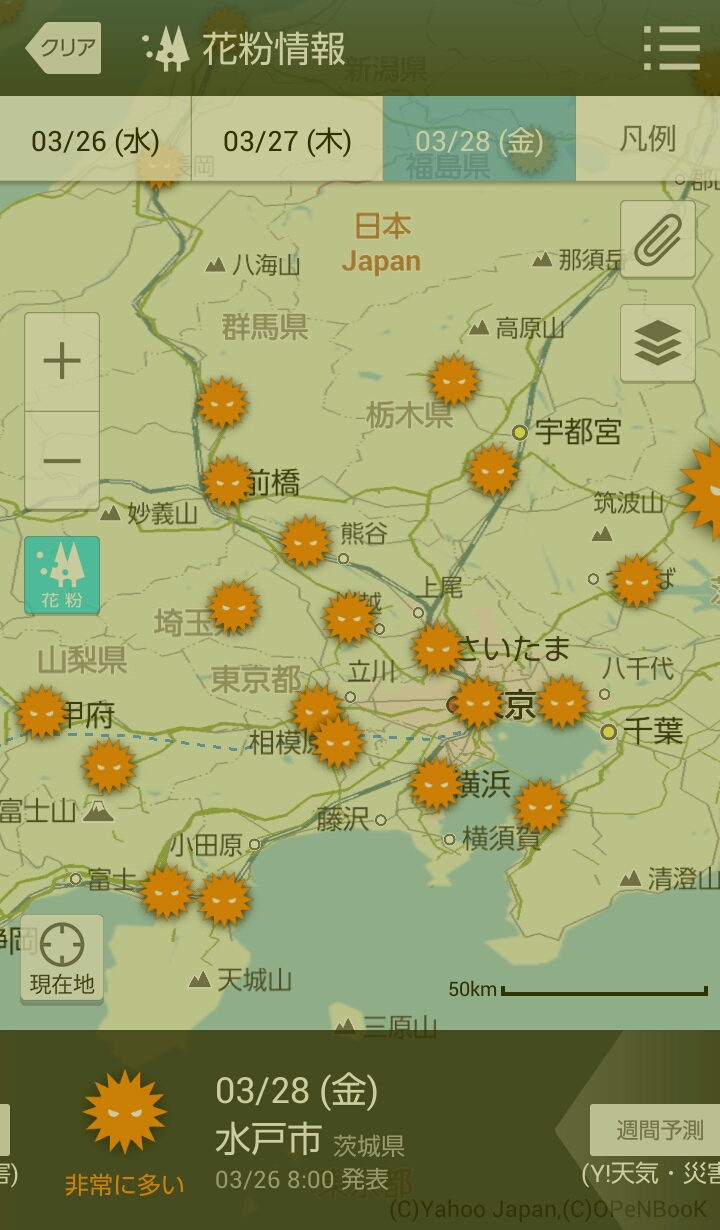Screen dimensions: 720x1230
Task: Open the 凡例 legend
Action: [x=648, y=139]
